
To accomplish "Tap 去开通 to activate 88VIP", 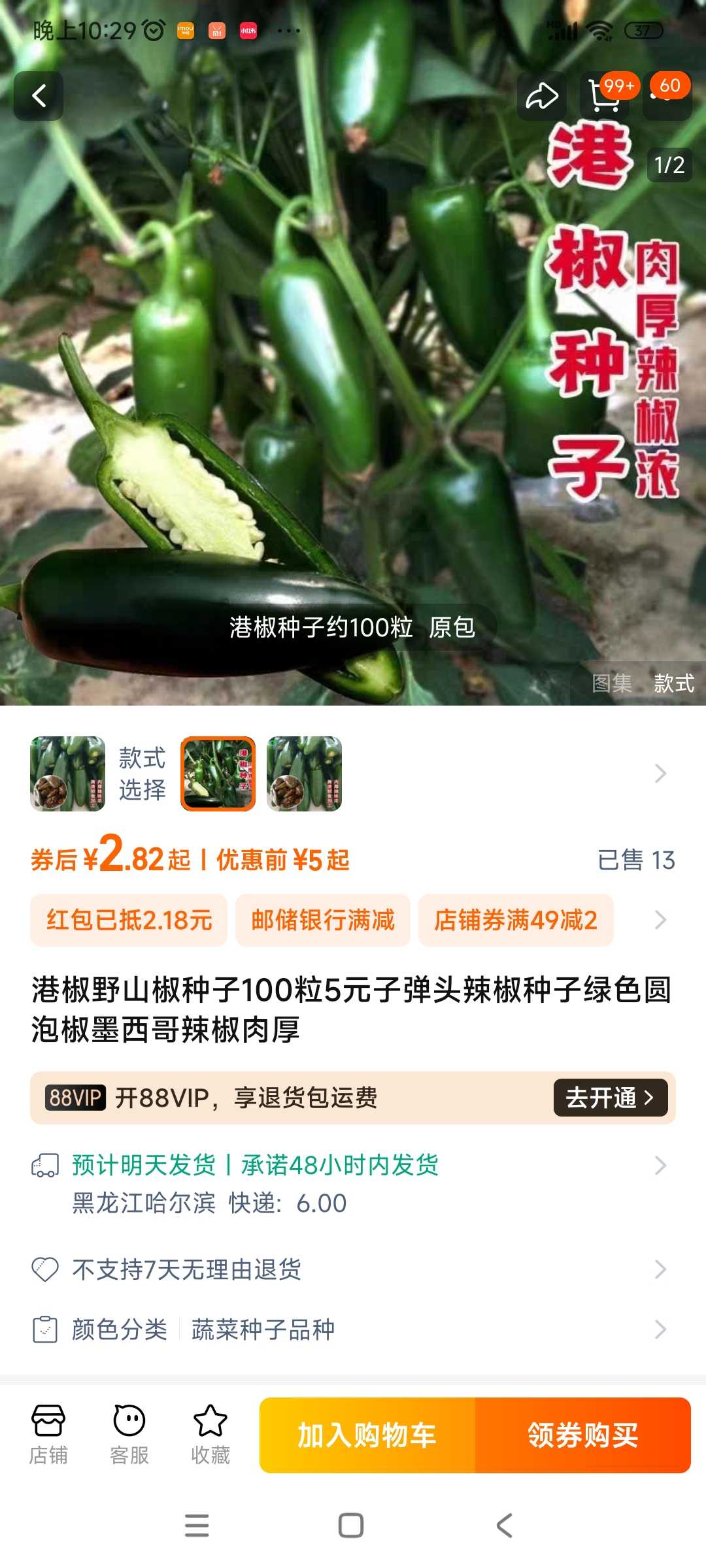I will pyautogui.click(x=611, y=1098).
